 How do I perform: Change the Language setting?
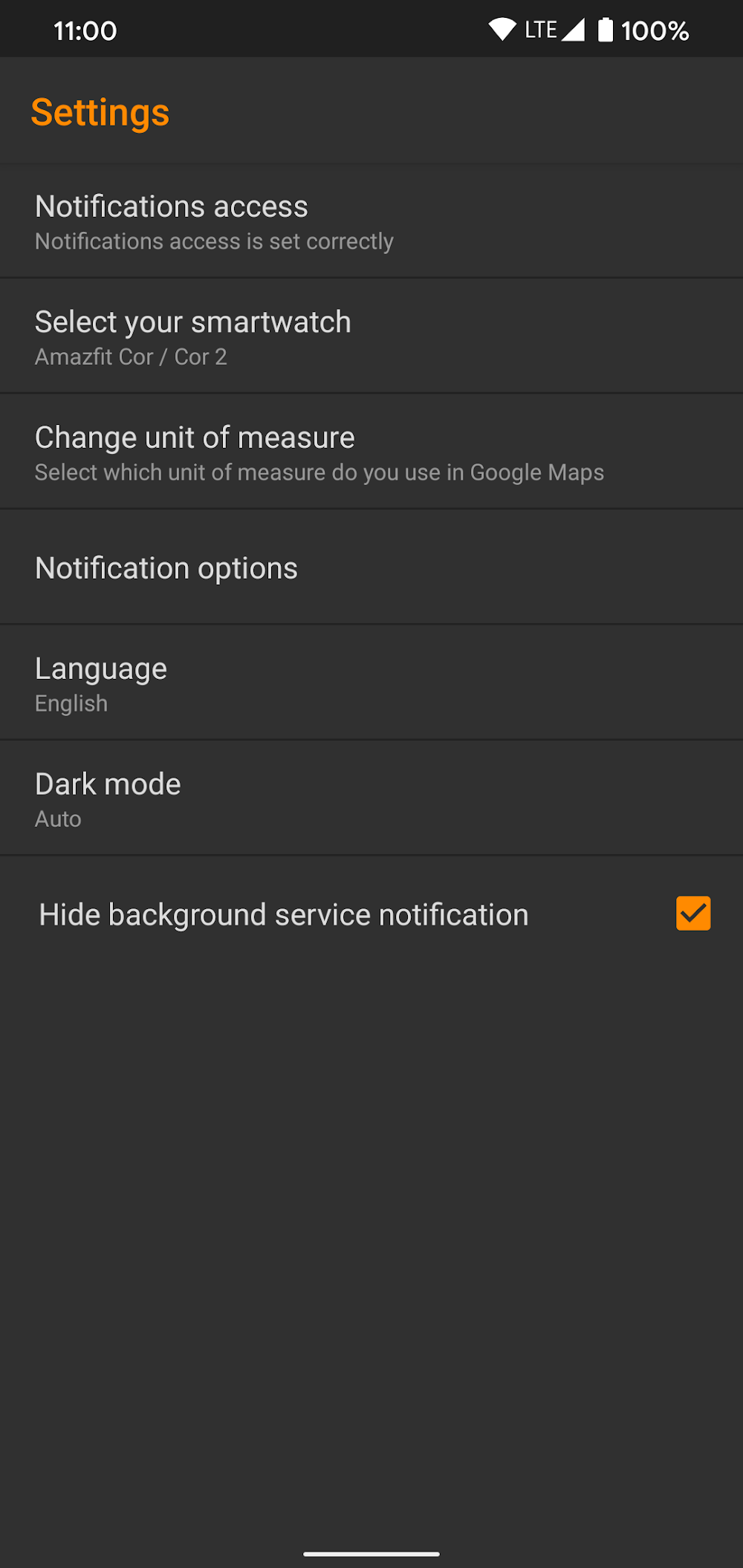pyautogui.click(x=371, y=683)
